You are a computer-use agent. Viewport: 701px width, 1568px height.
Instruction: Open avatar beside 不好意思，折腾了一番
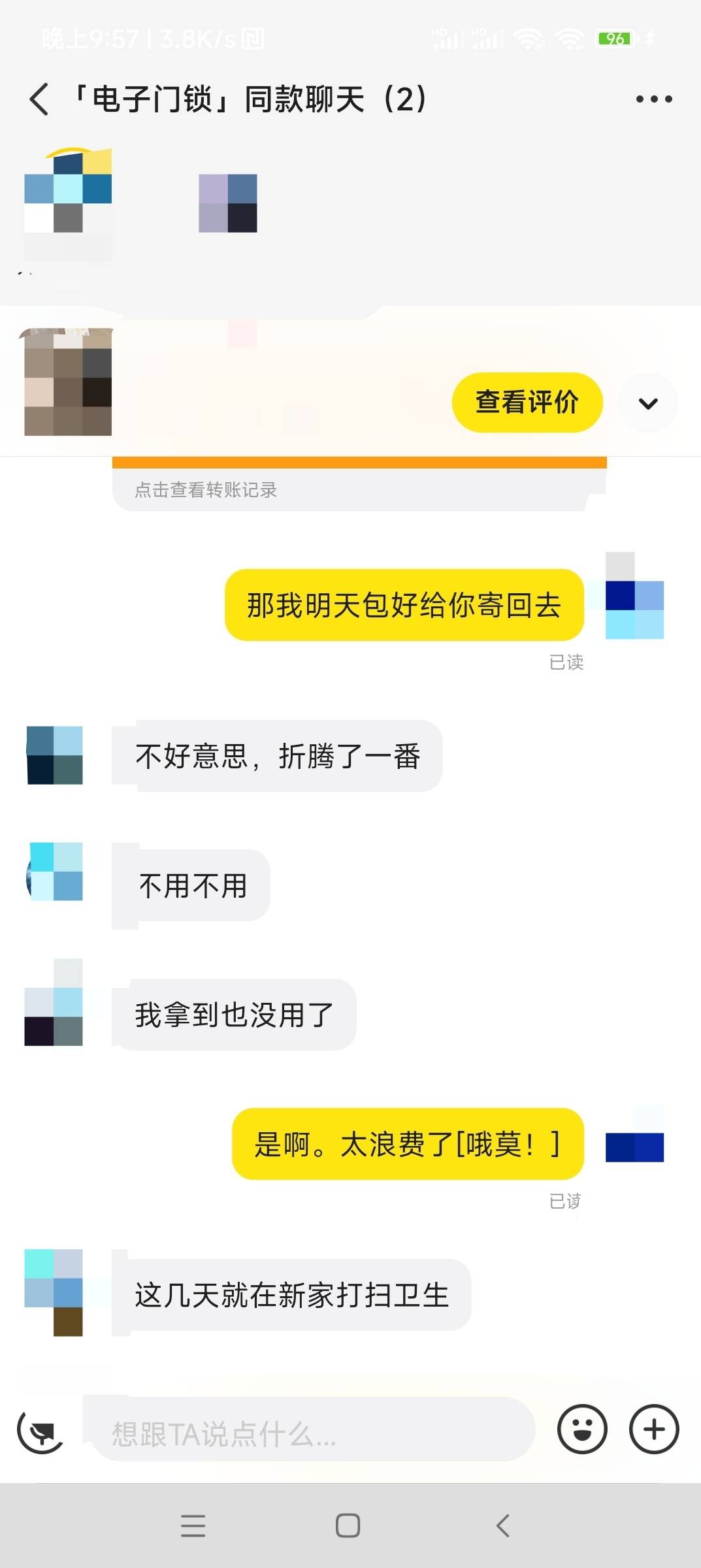click(x=54, y=755)
